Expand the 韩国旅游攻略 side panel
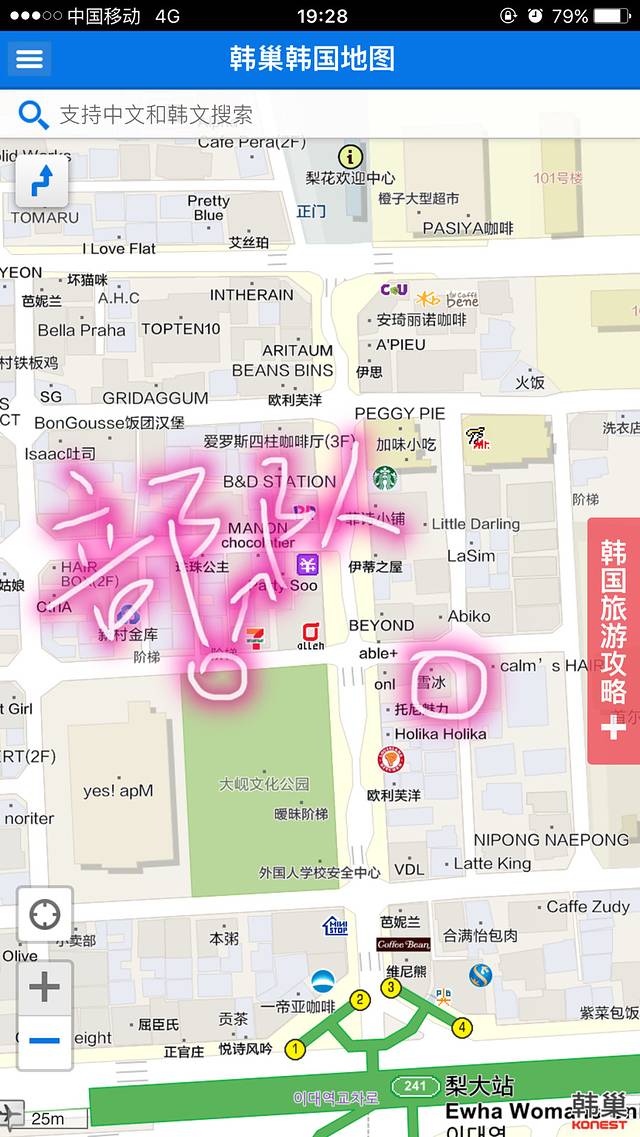The height and width of the screenshot is (1137, 640). pyautogui.click(x=613, y=640)
